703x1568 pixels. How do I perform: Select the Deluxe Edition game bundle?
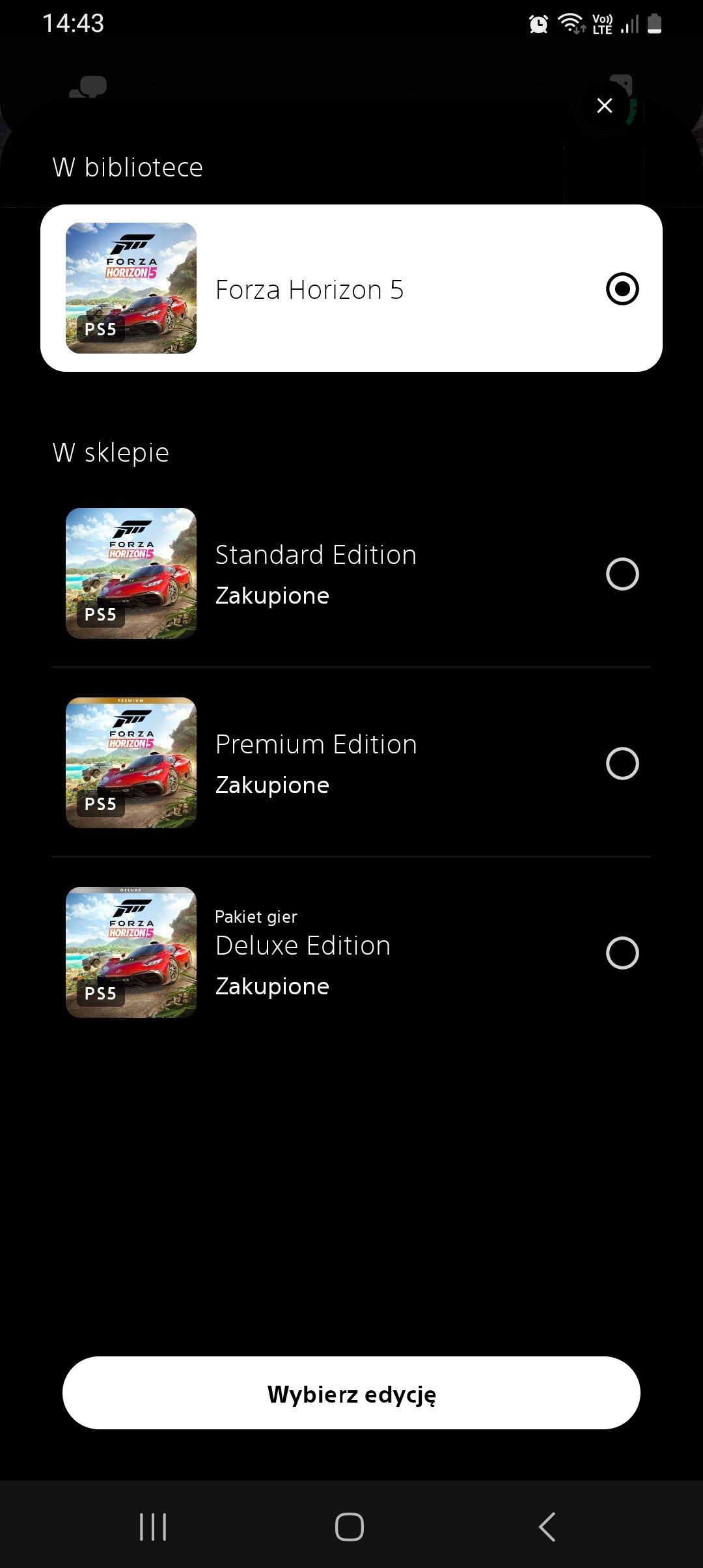[351, 953]
